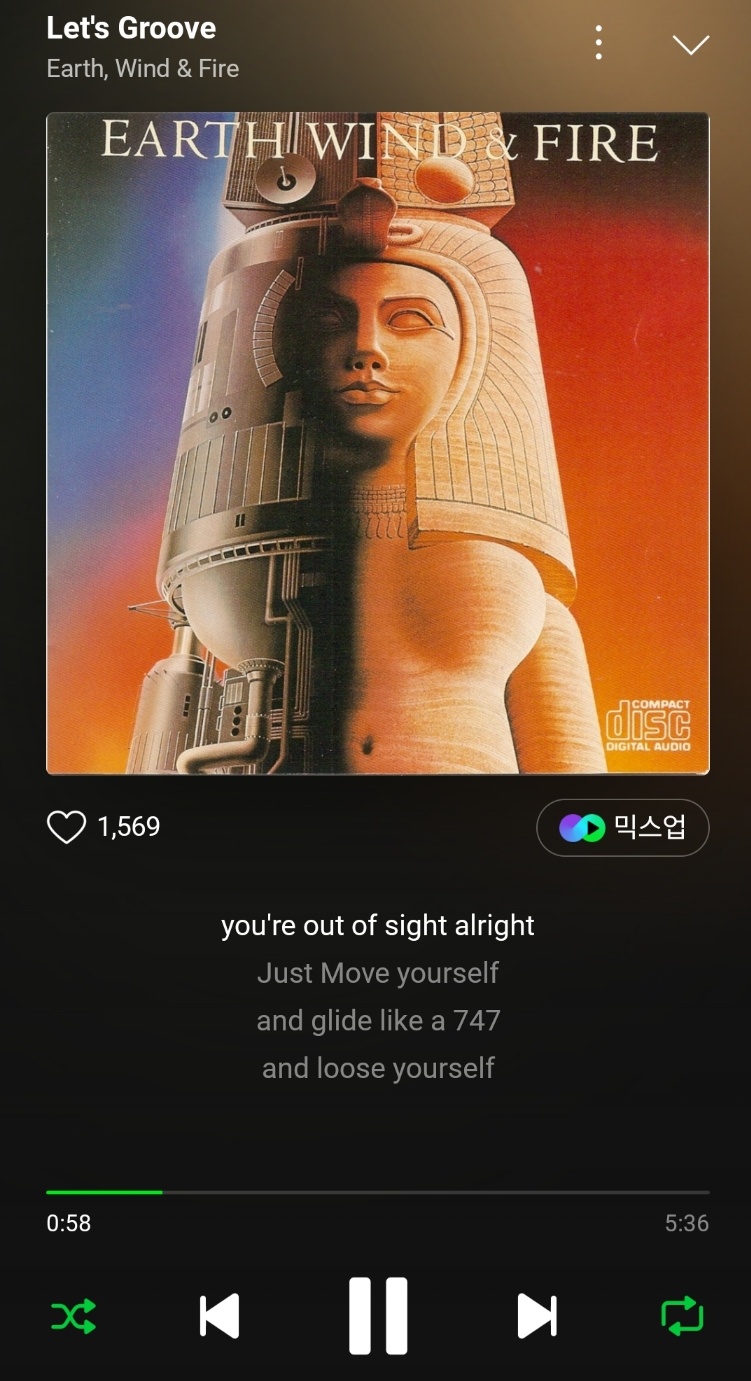Tap the Earth Wind & Fire album cover
751x1381 pixels.
click(x=378, y=443)
